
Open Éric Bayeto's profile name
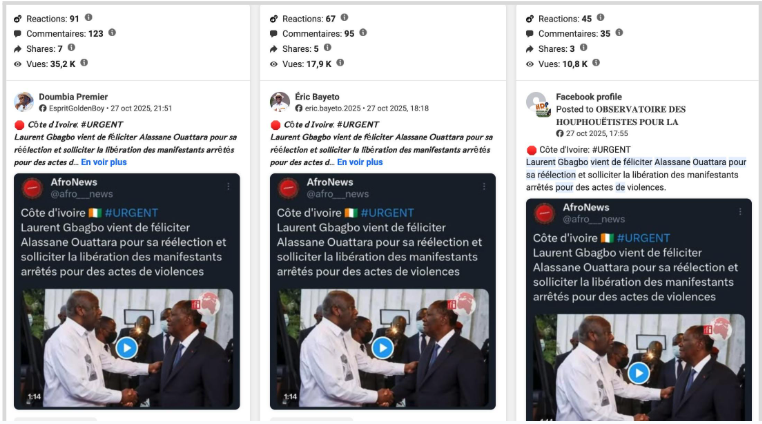(316, 97)
